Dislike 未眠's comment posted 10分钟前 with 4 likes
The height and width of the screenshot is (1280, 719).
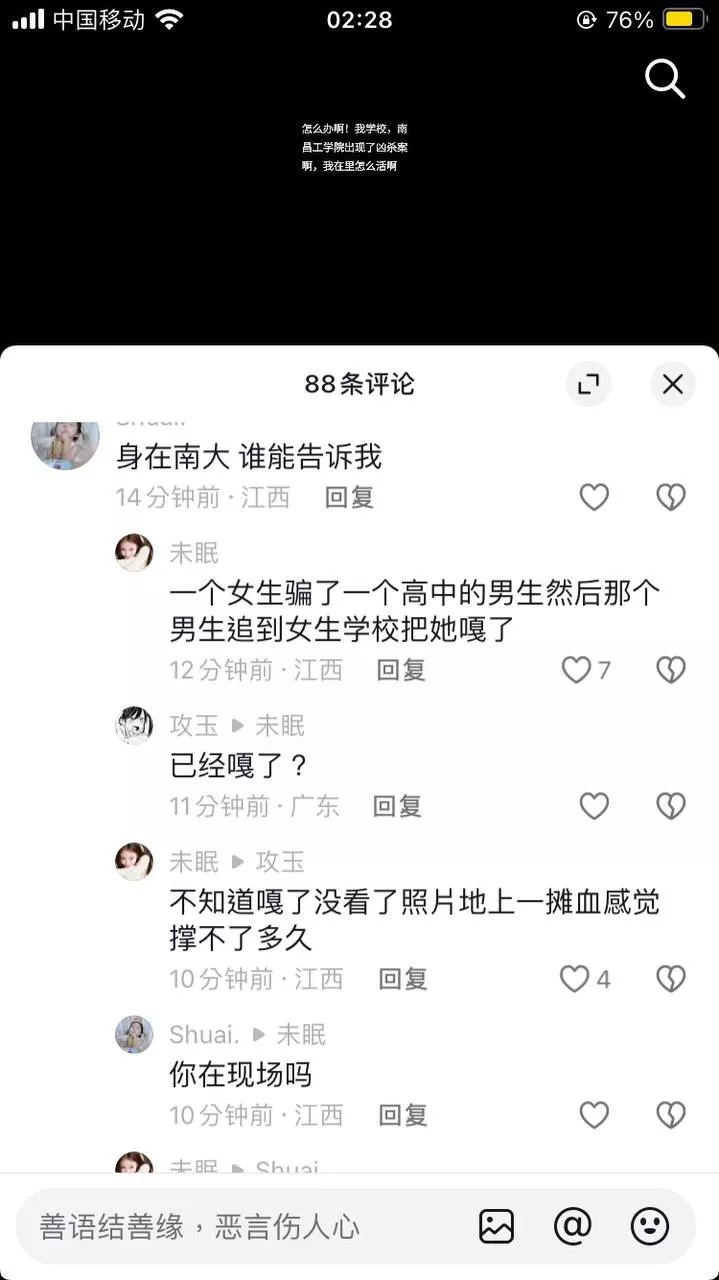671,979
